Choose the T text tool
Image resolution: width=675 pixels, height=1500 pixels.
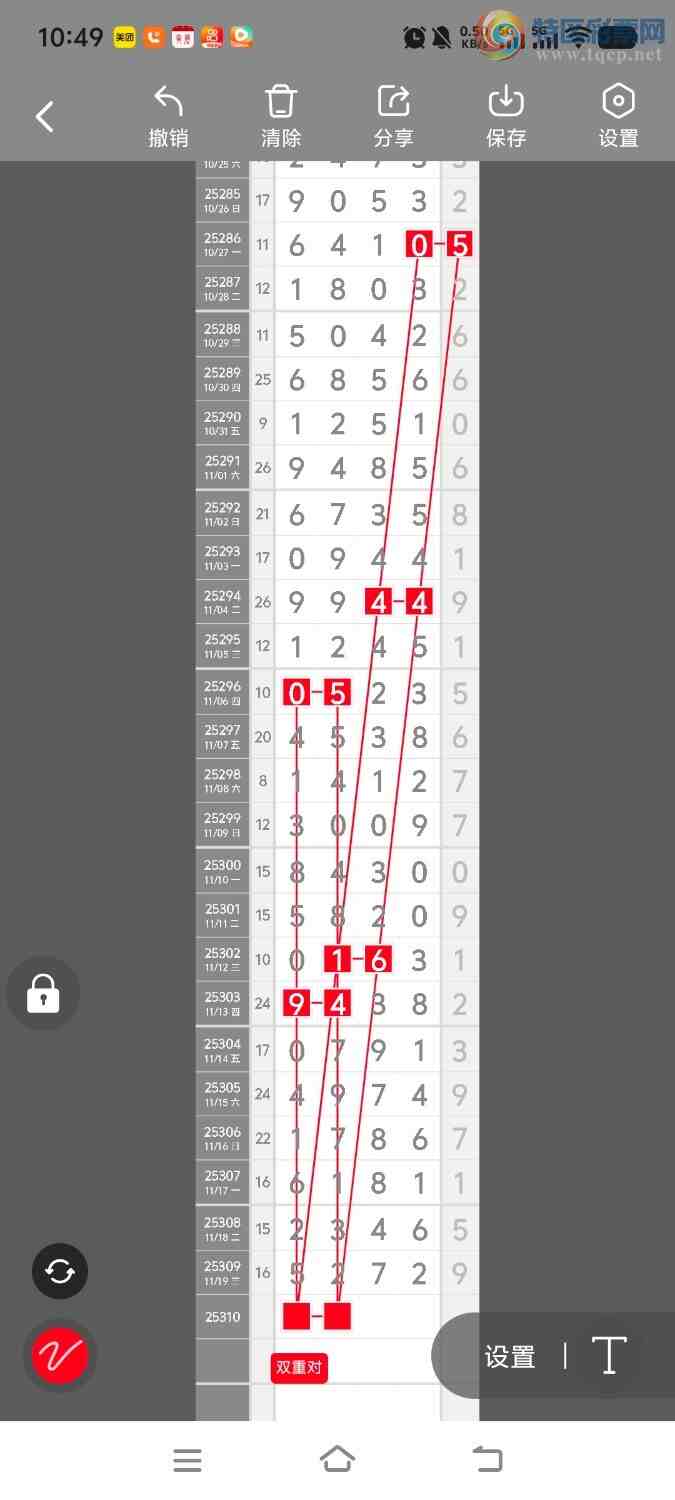(609, 1356)
